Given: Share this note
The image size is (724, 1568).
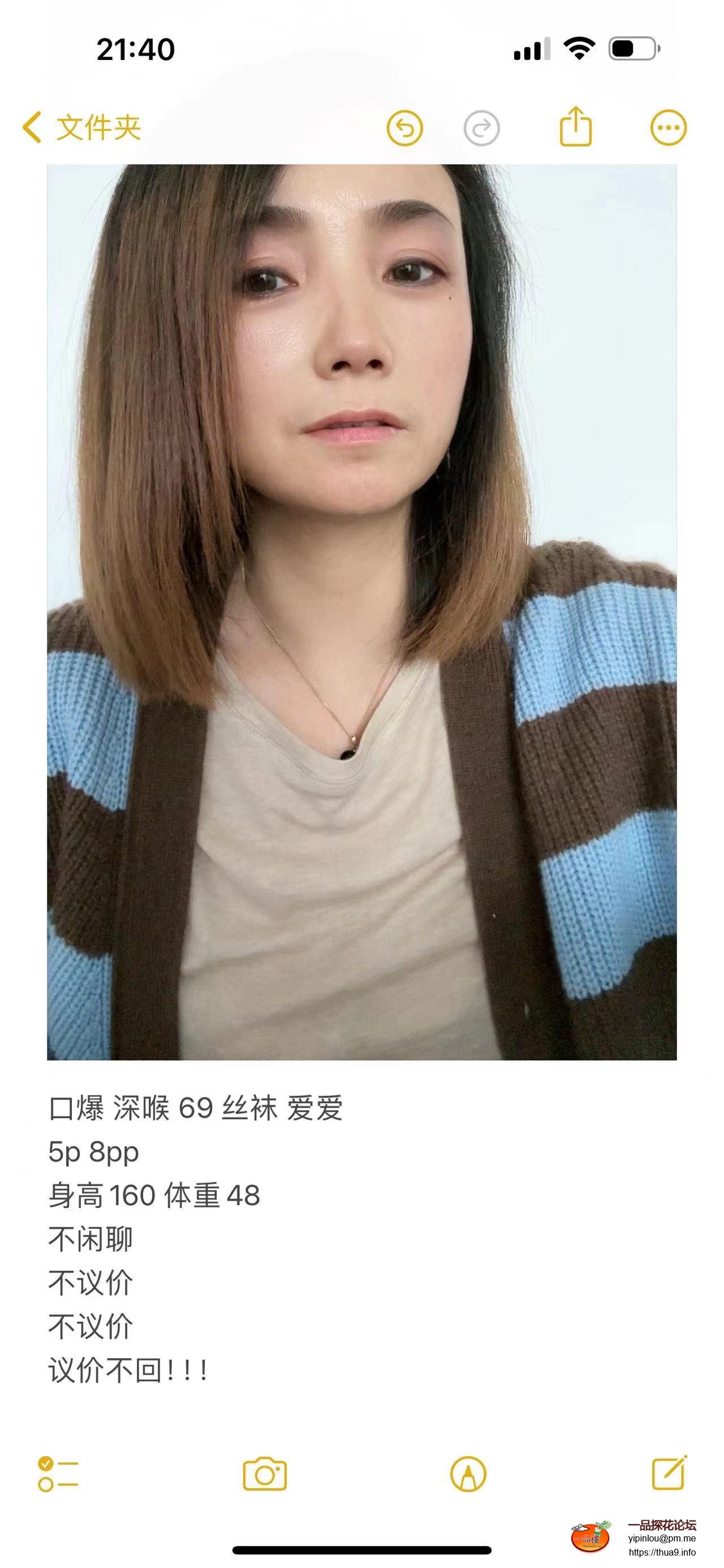Looking at the screenshot, I should [x=575, y=127].
